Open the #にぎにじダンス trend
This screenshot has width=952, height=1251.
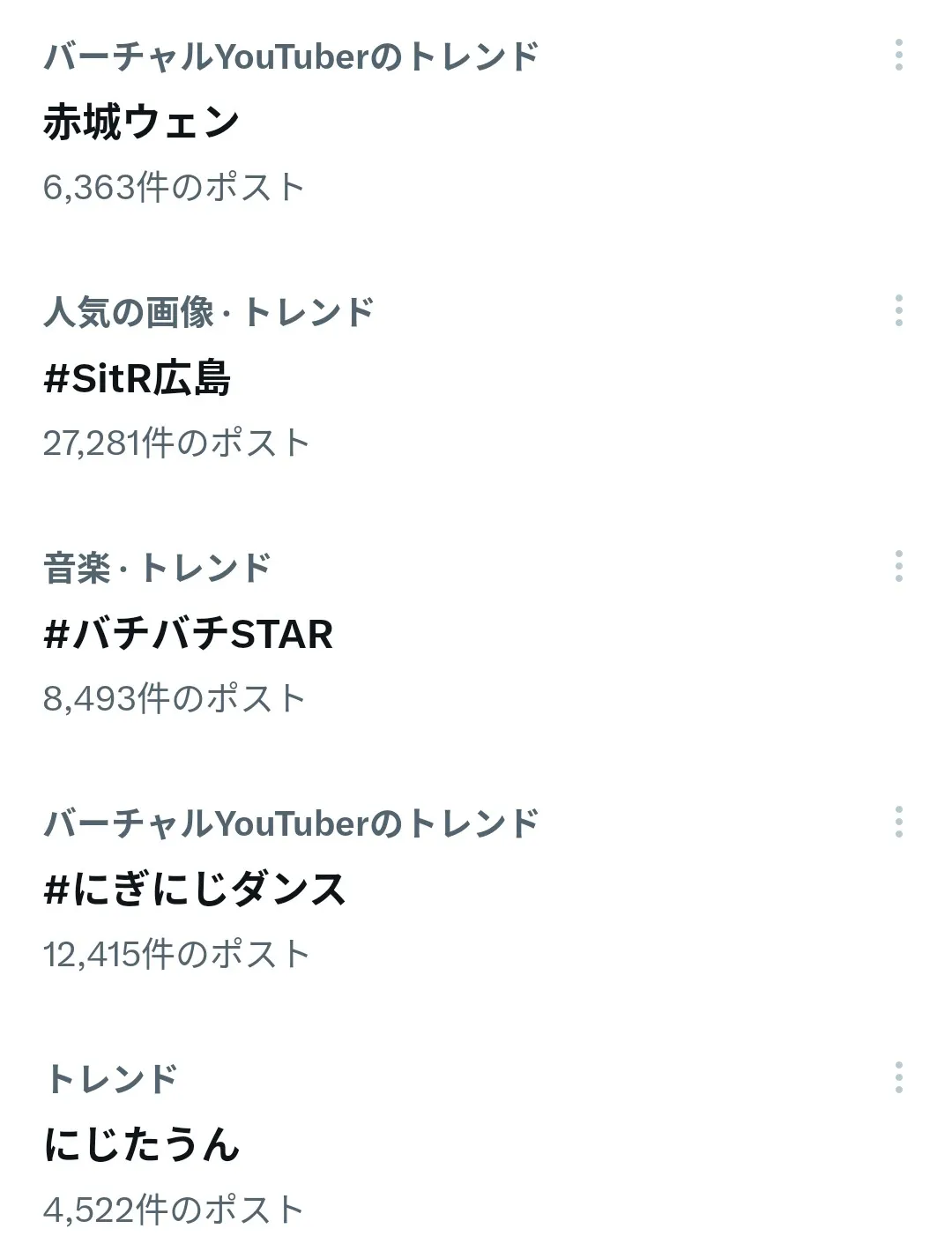(195, 890)
